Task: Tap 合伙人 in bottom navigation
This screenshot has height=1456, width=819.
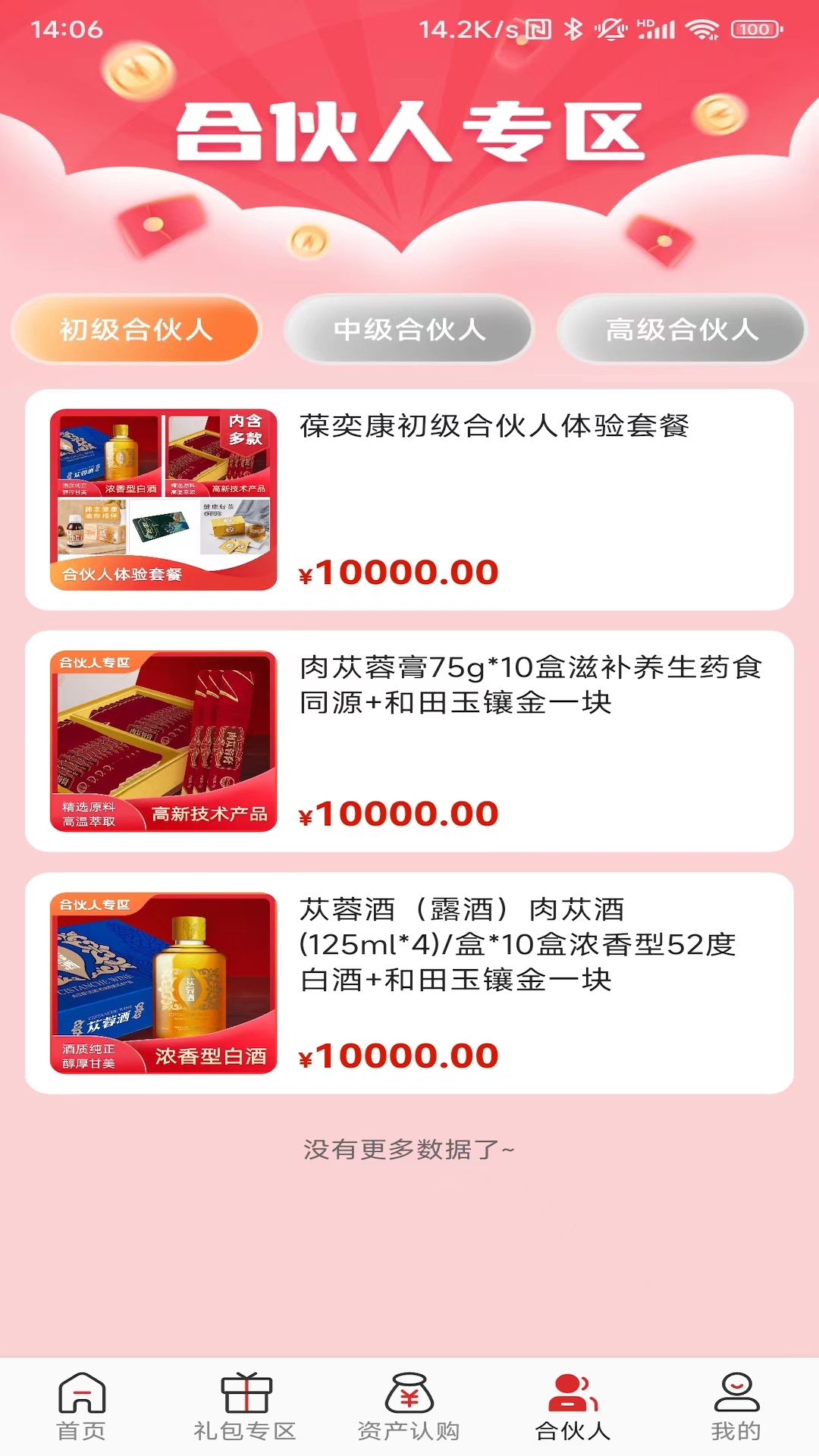Action: tap(573, 1407)
